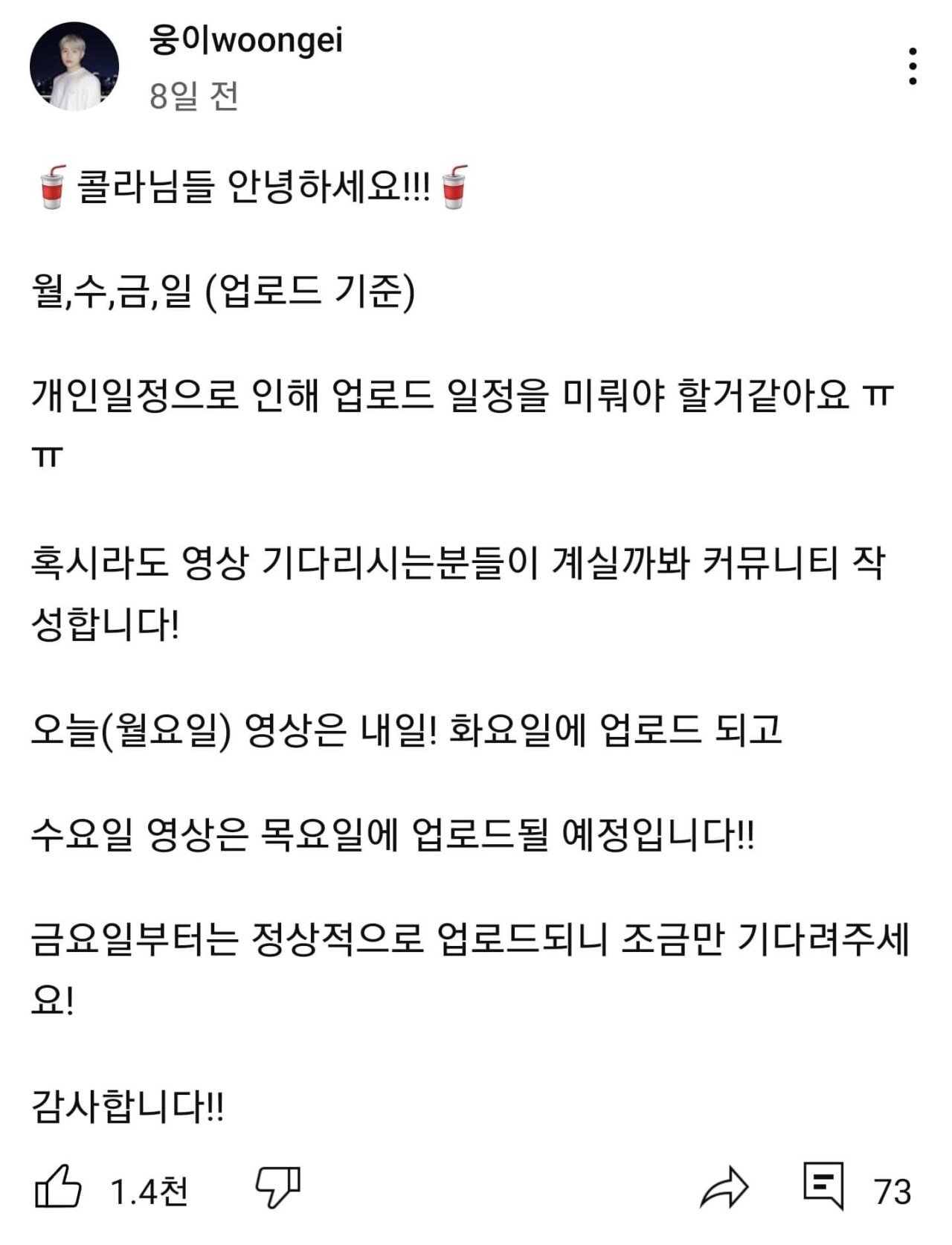Like this community post
The image size is (952, 1245).
coord(58,1188)
